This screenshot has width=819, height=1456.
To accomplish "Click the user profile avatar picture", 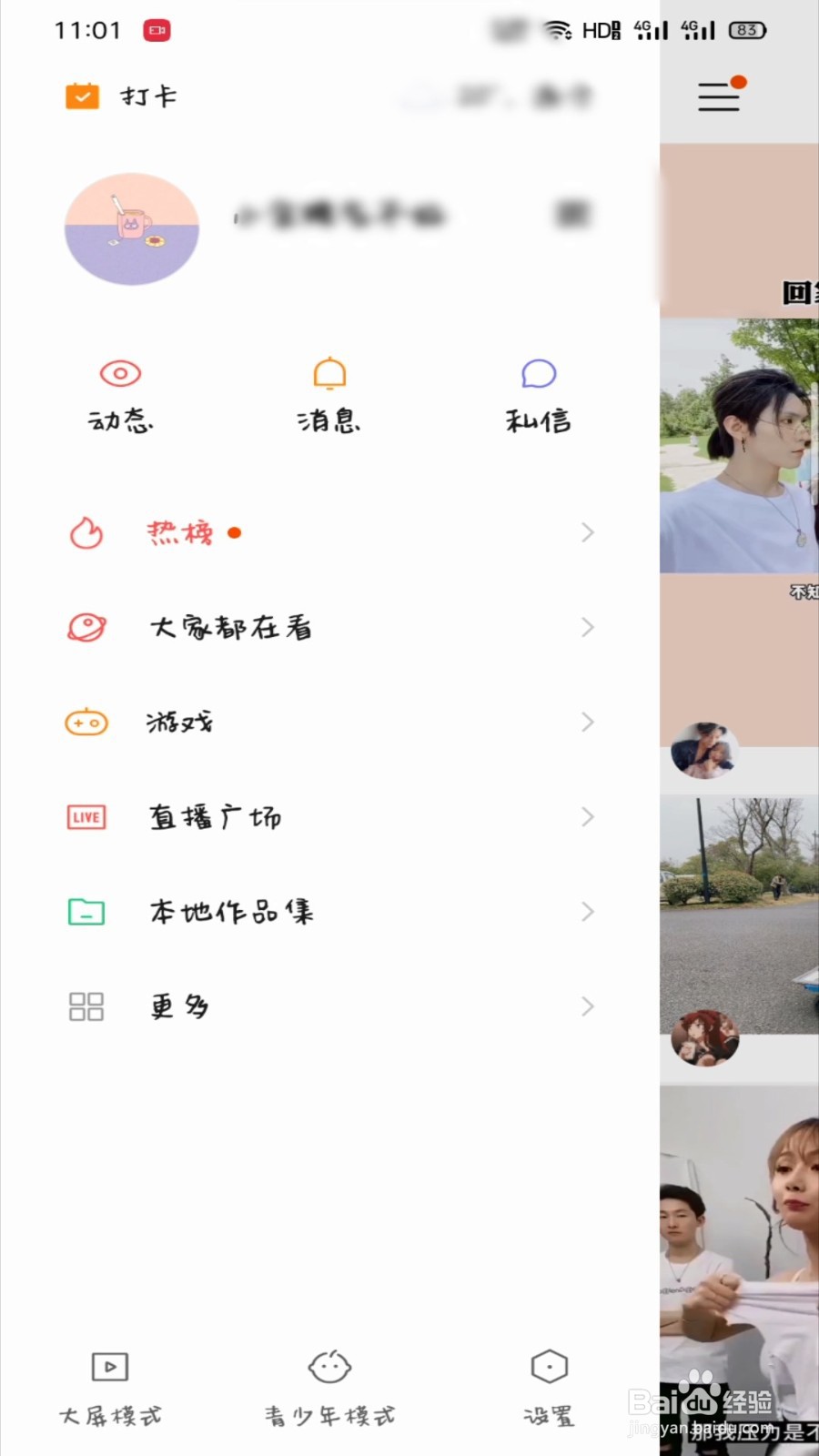I will [132, 228].
